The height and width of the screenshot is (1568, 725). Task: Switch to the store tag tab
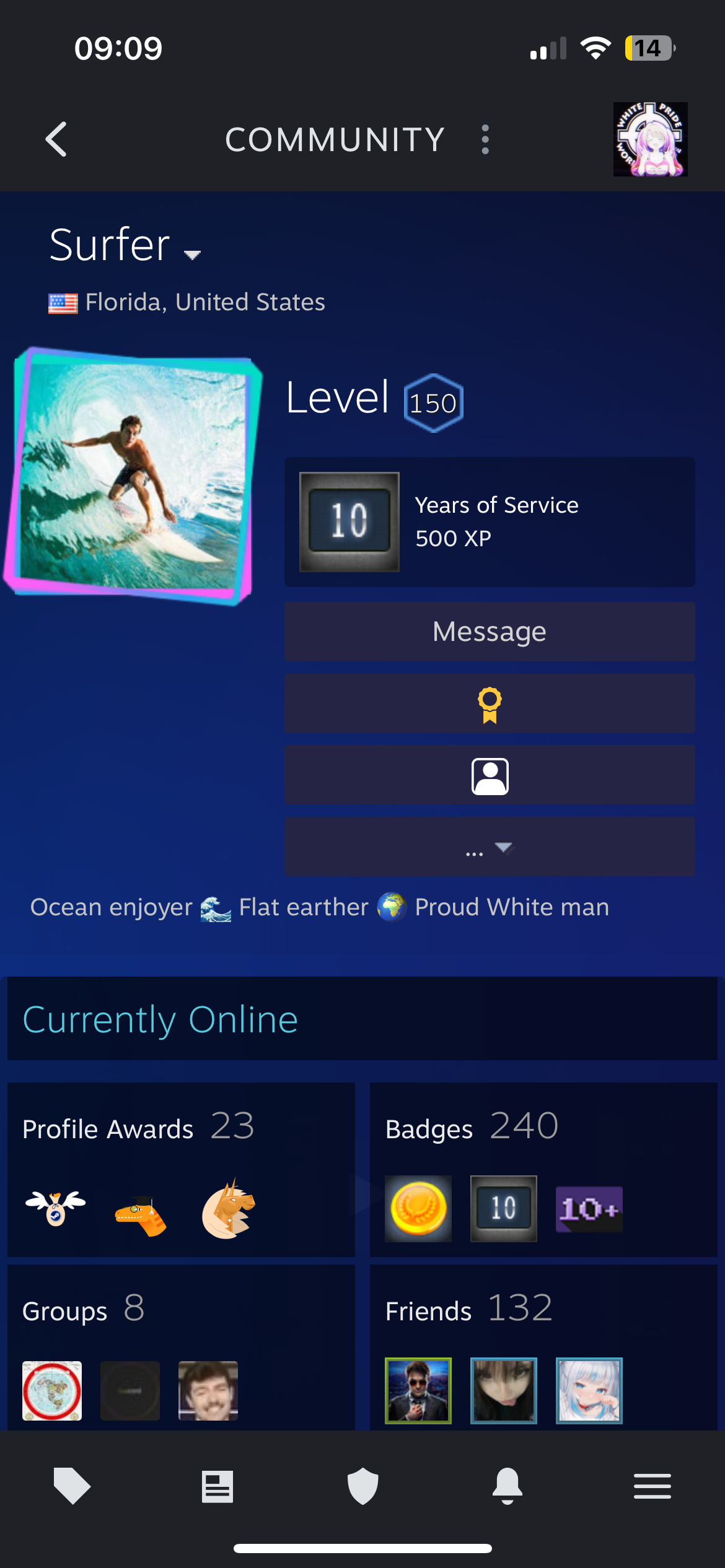[x=72, y=1486]
